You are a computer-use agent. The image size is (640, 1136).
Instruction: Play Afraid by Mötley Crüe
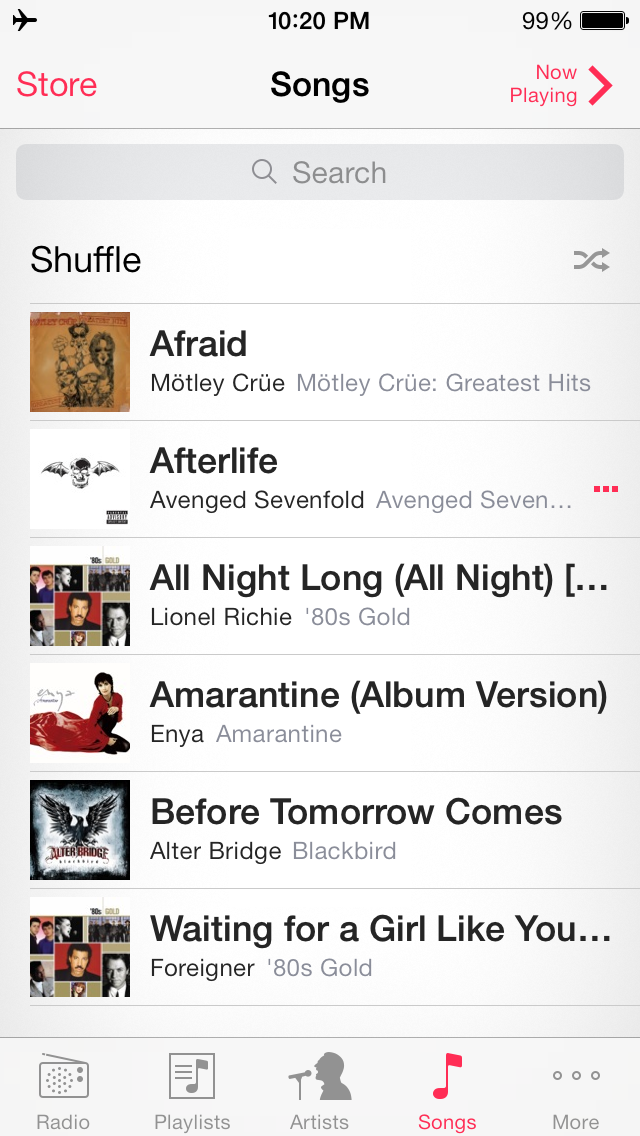point(320,362)
